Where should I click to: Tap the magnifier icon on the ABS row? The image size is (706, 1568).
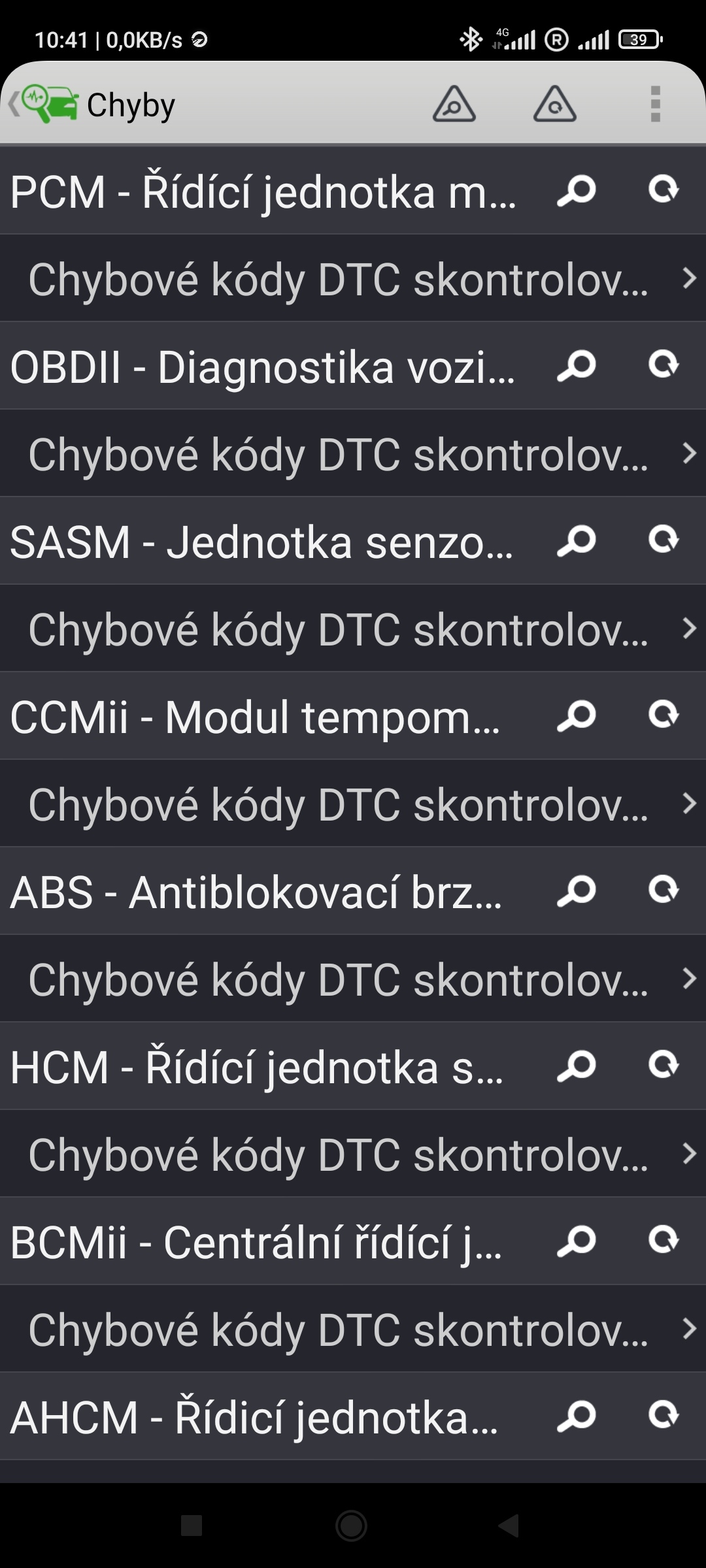tap(577, 890)
